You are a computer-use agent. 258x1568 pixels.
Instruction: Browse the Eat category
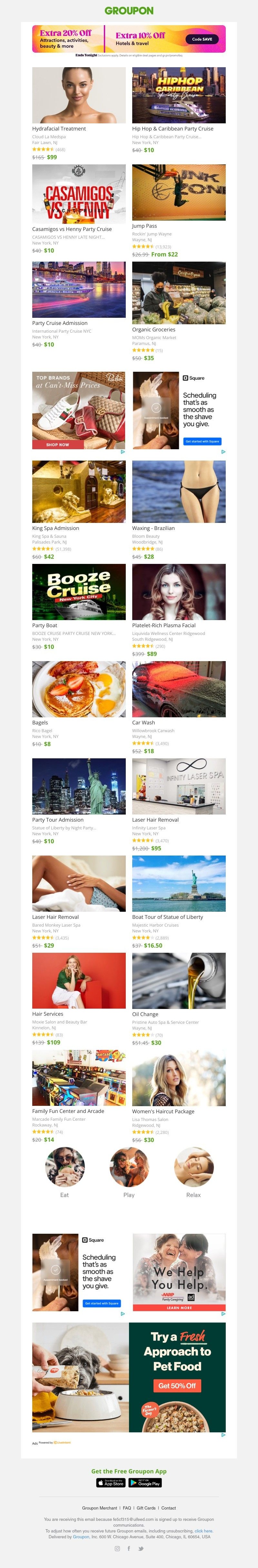point(64,1168)
